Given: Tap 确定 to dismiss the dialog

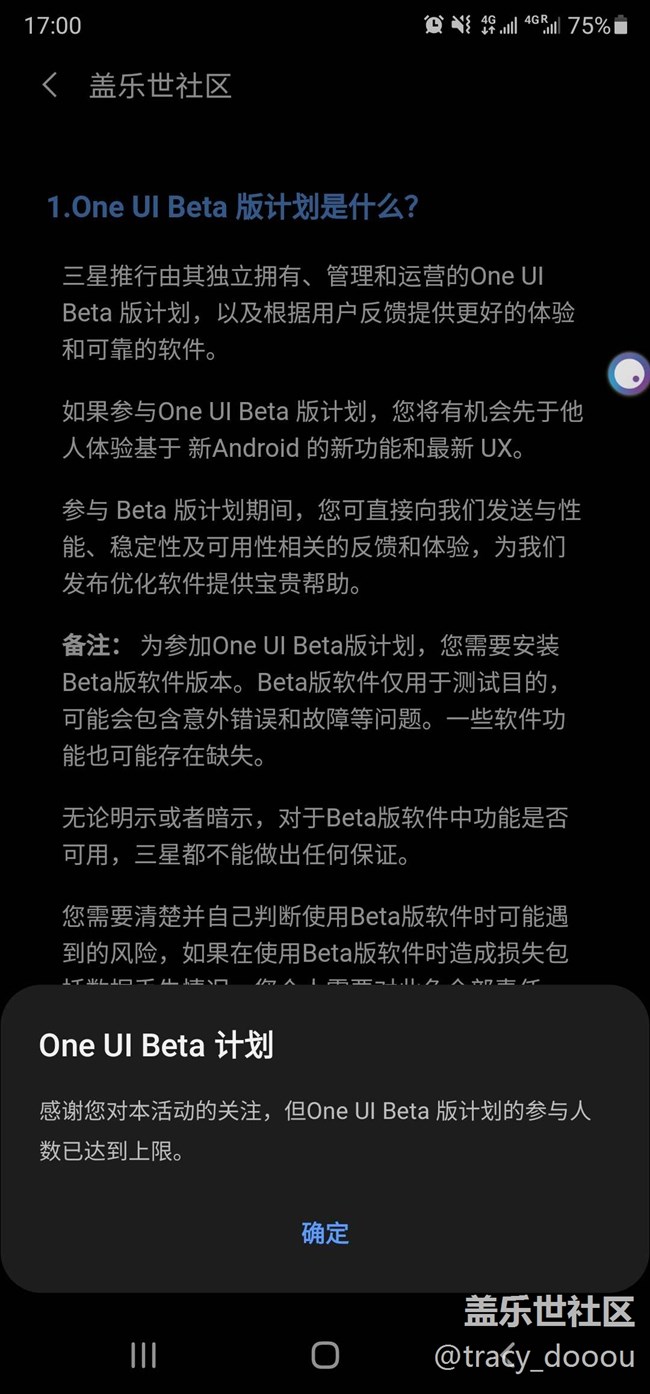Looking at the screenshot, I should (x=325, y=1233).
